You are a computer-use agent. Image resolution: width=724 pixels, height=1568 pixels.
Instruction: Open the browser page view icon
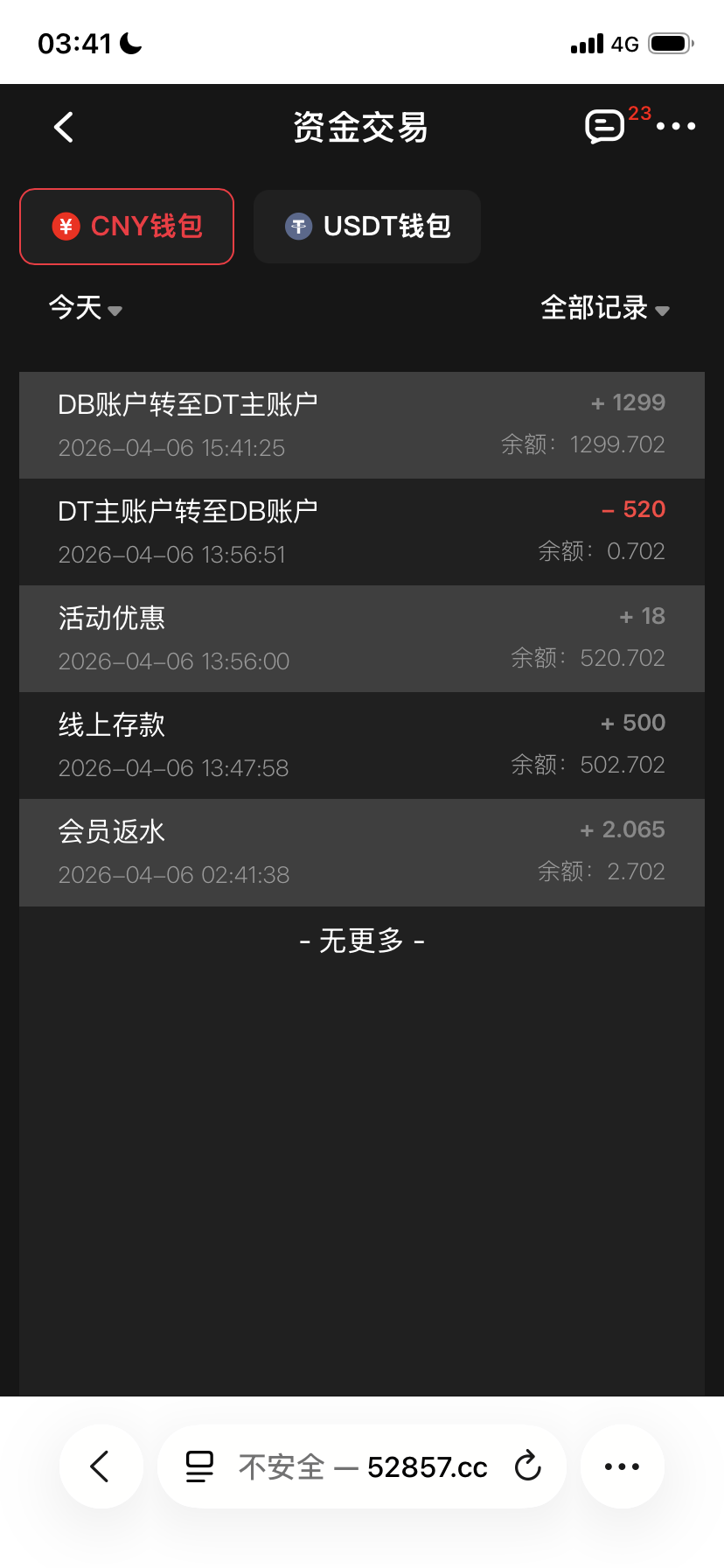coord(200,1466)
